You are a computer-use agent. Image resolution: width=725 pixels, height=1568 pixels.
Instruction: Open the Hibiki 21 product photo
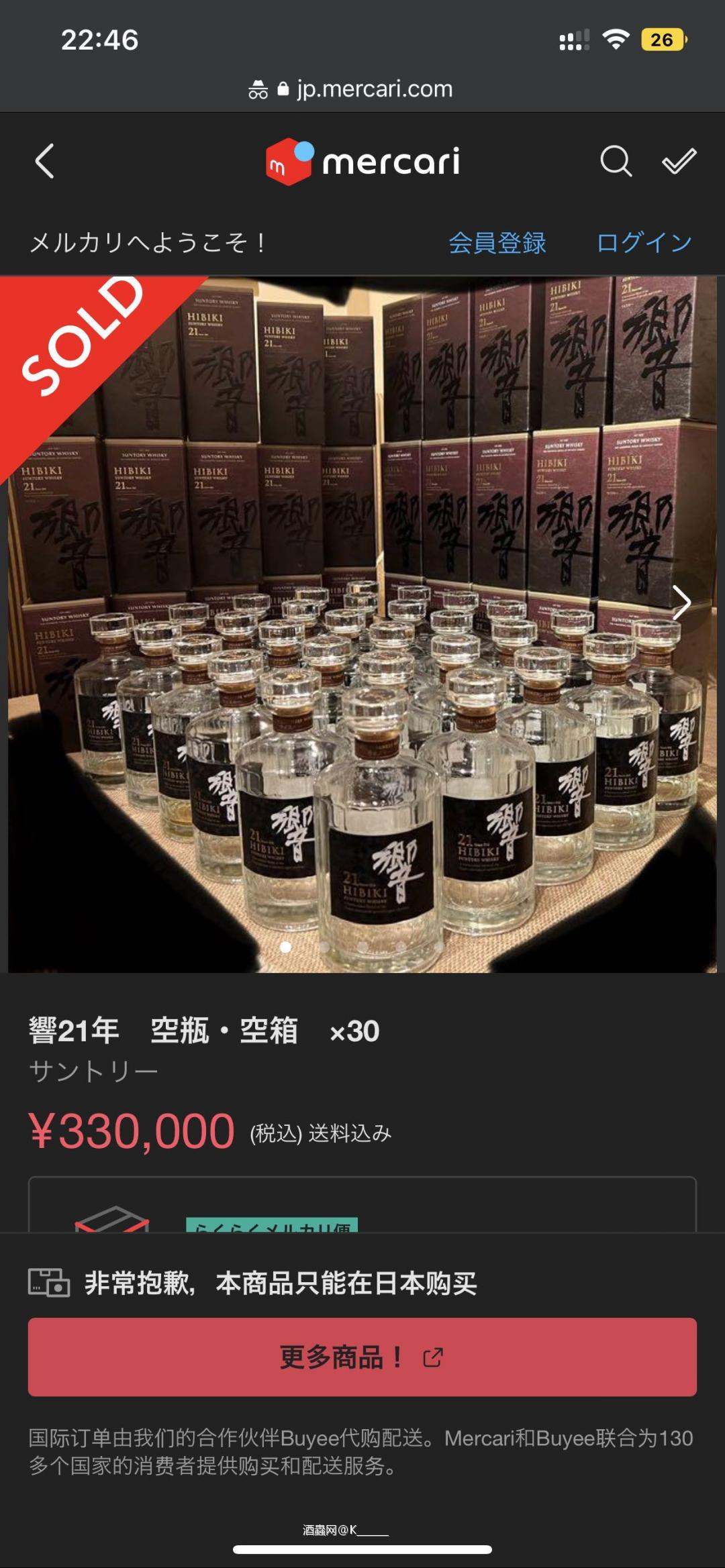(362, 624)
